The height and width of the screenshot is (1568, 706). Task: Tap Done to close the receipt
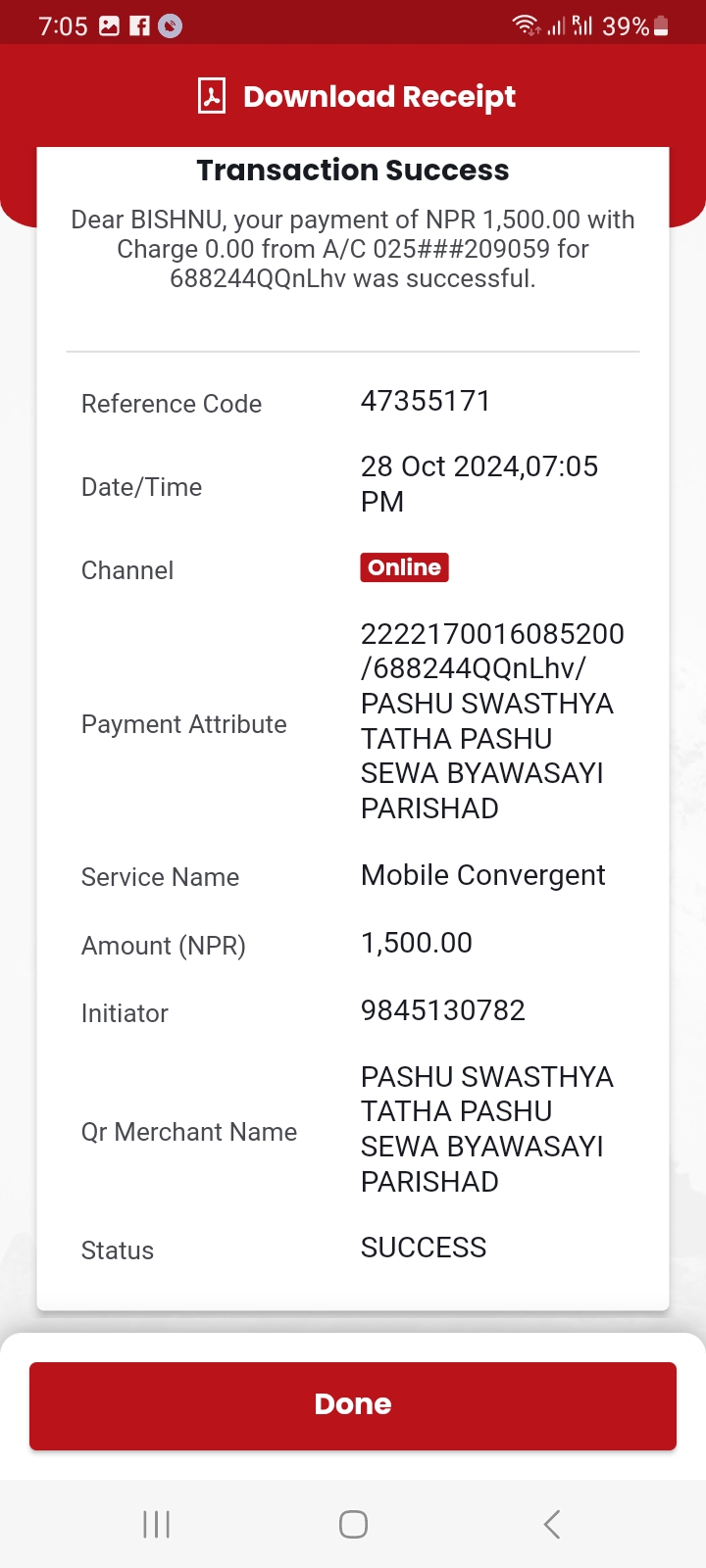pos(353,1405)
